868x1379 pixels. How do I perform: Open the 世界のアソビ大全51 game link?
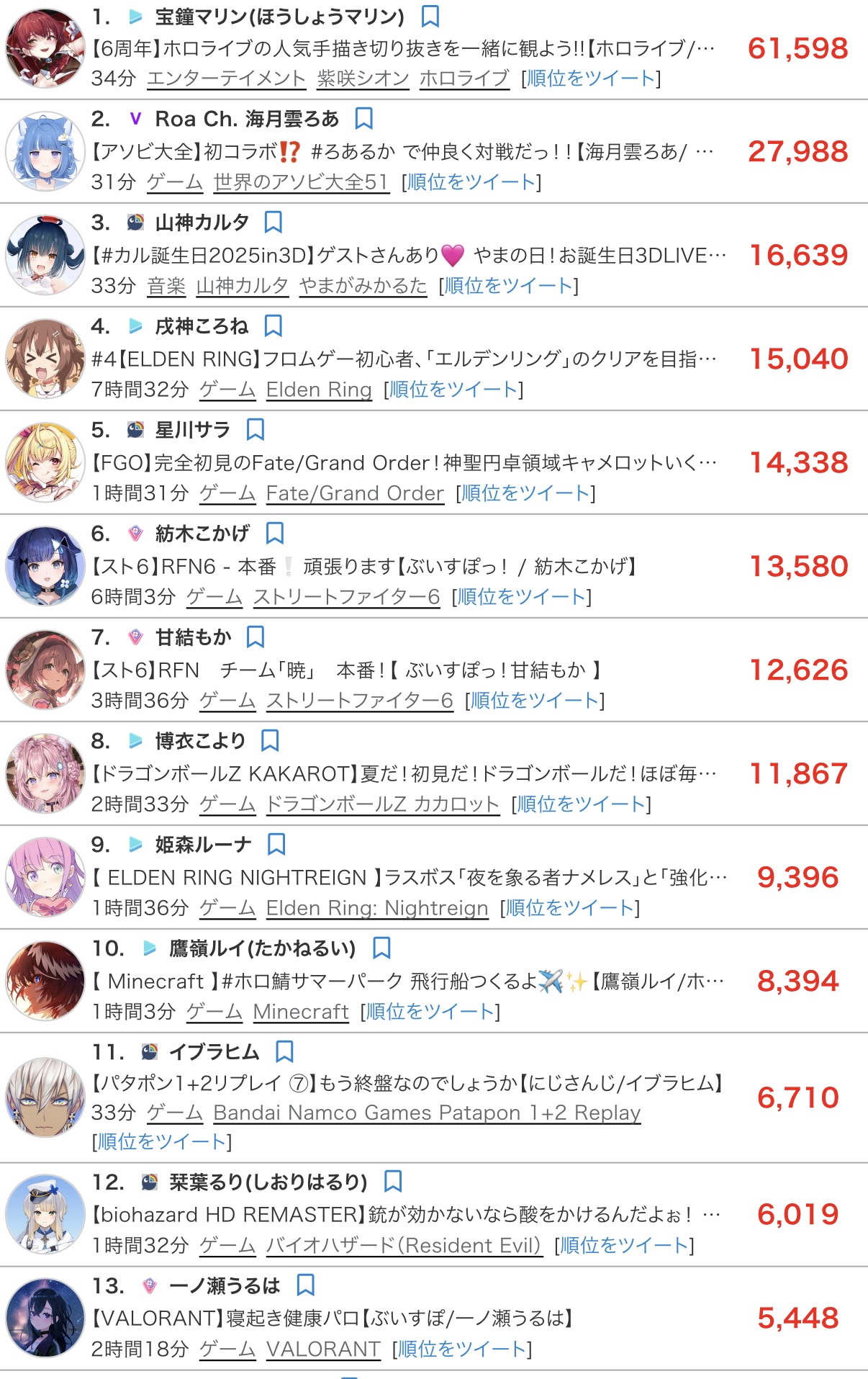tap(301, 182)
